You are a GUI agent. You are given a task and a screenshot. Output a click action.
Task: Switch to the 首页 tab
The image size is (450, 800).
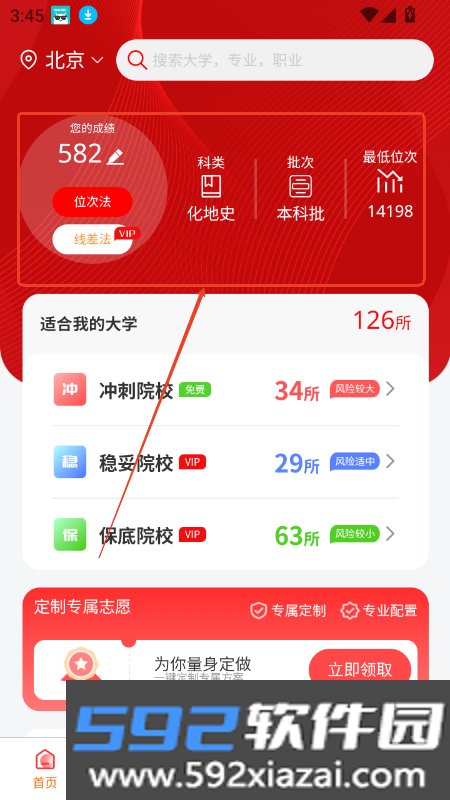coord(45,769)
